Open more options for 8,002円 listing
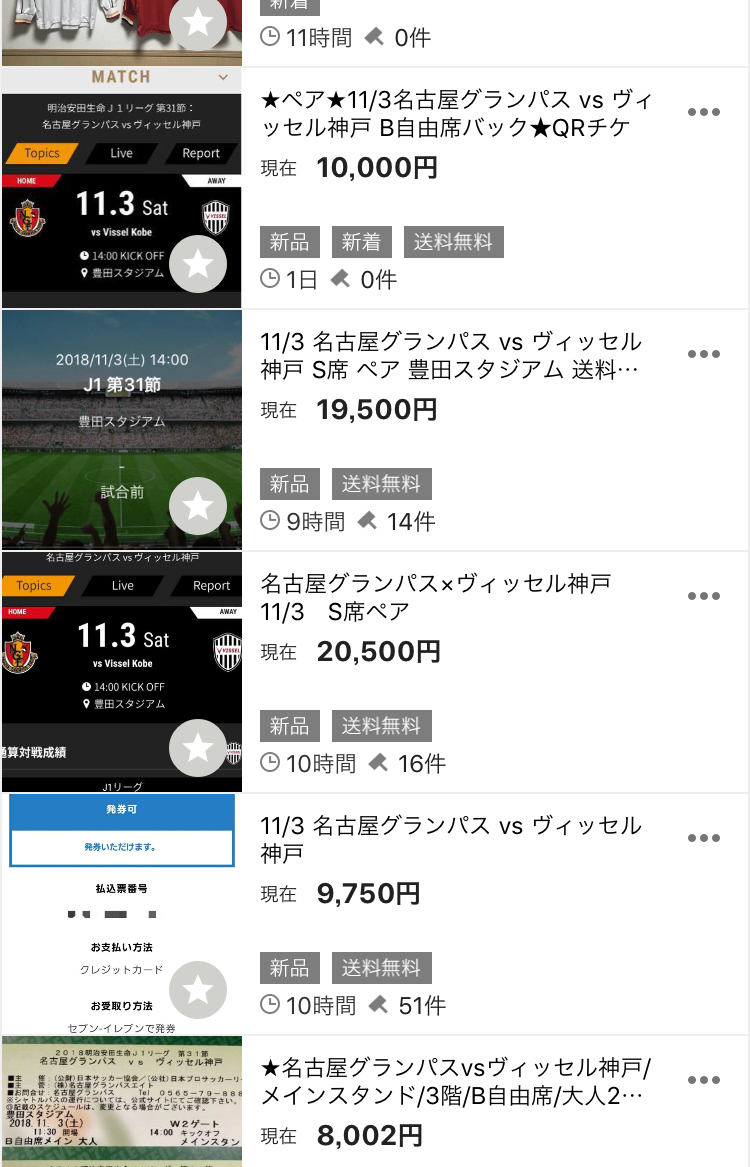The height and width of the screenshot is (1167, 750). click(x=704, y=1080)
